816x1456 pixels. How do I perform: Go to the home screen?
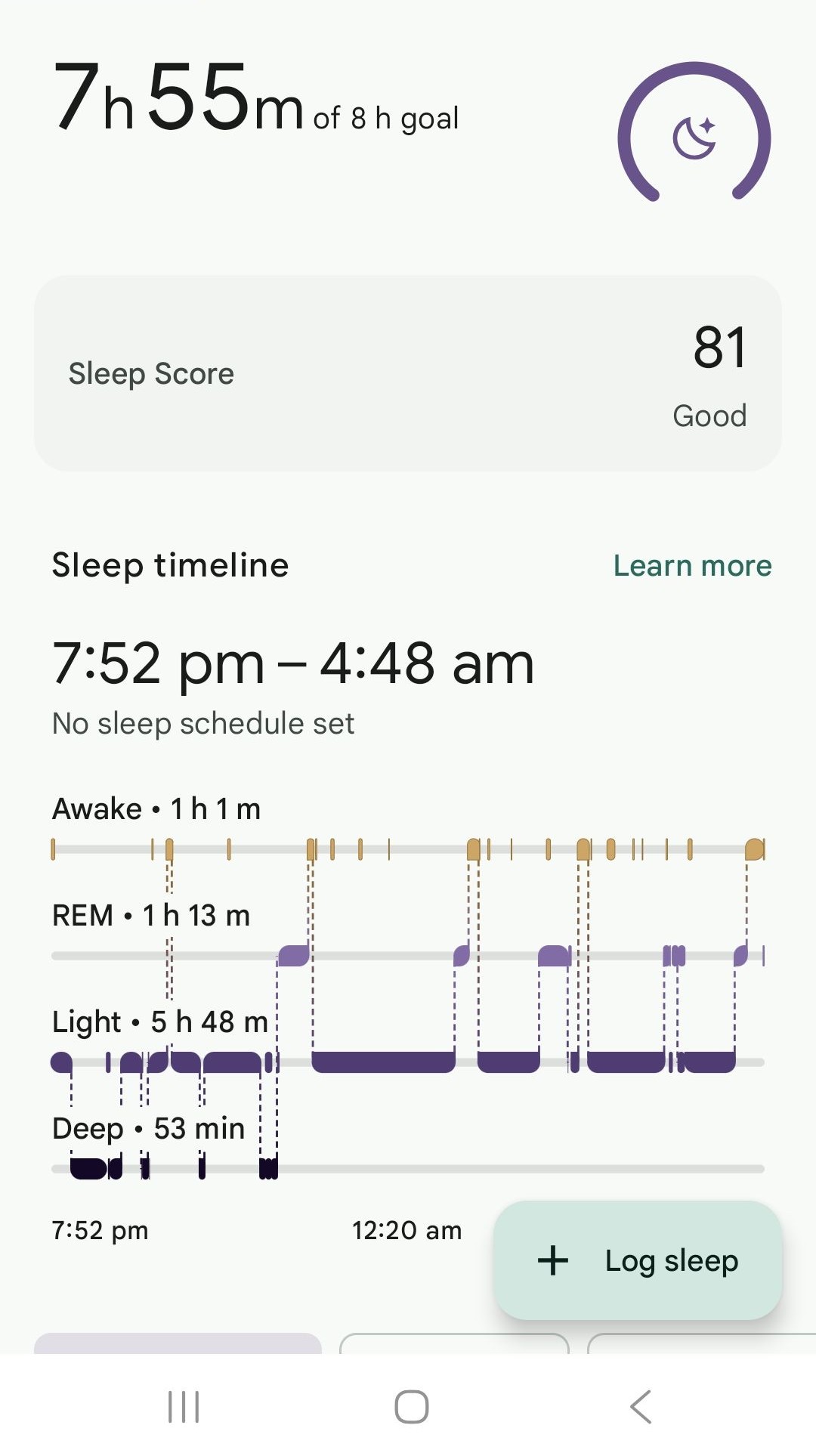pyautogui.click(x=411, y=1407)
